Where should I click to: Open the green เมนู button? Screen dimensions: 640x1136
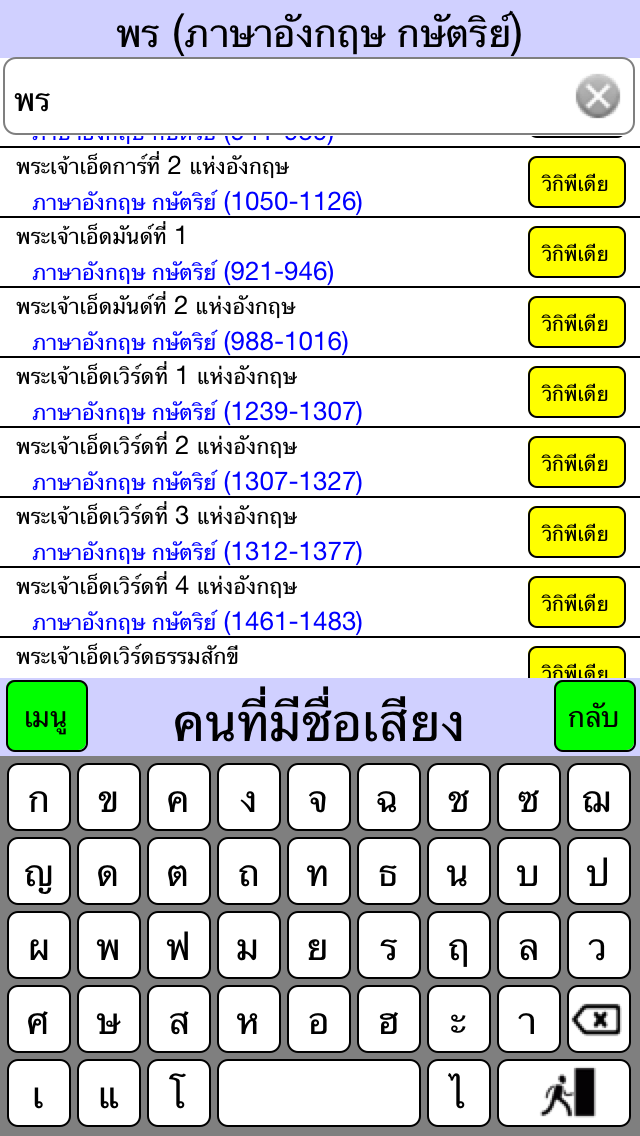[x=47, y=717]
